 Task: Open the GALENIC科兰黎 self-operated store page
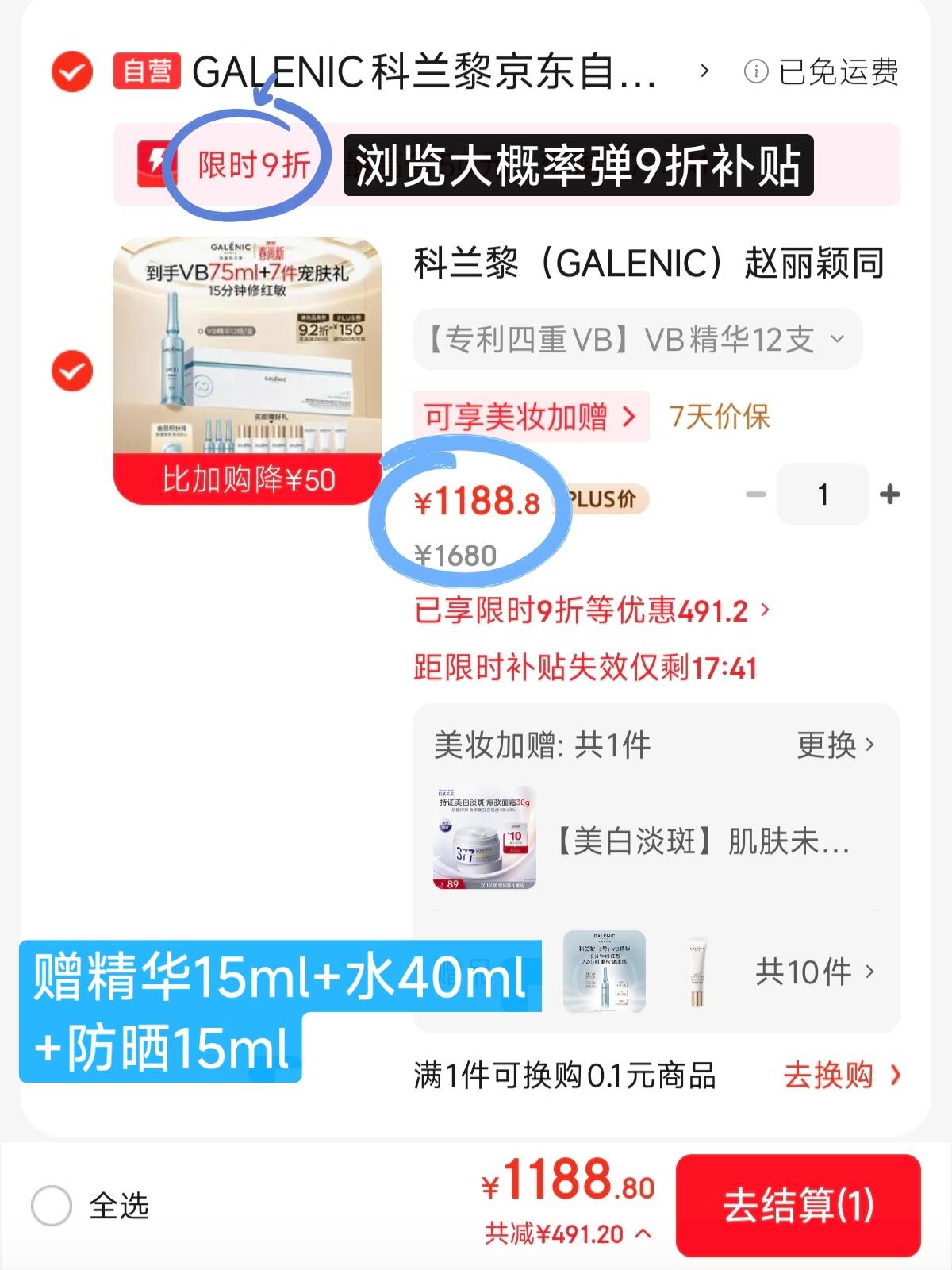pyautogui.click(x=424, y=72)
